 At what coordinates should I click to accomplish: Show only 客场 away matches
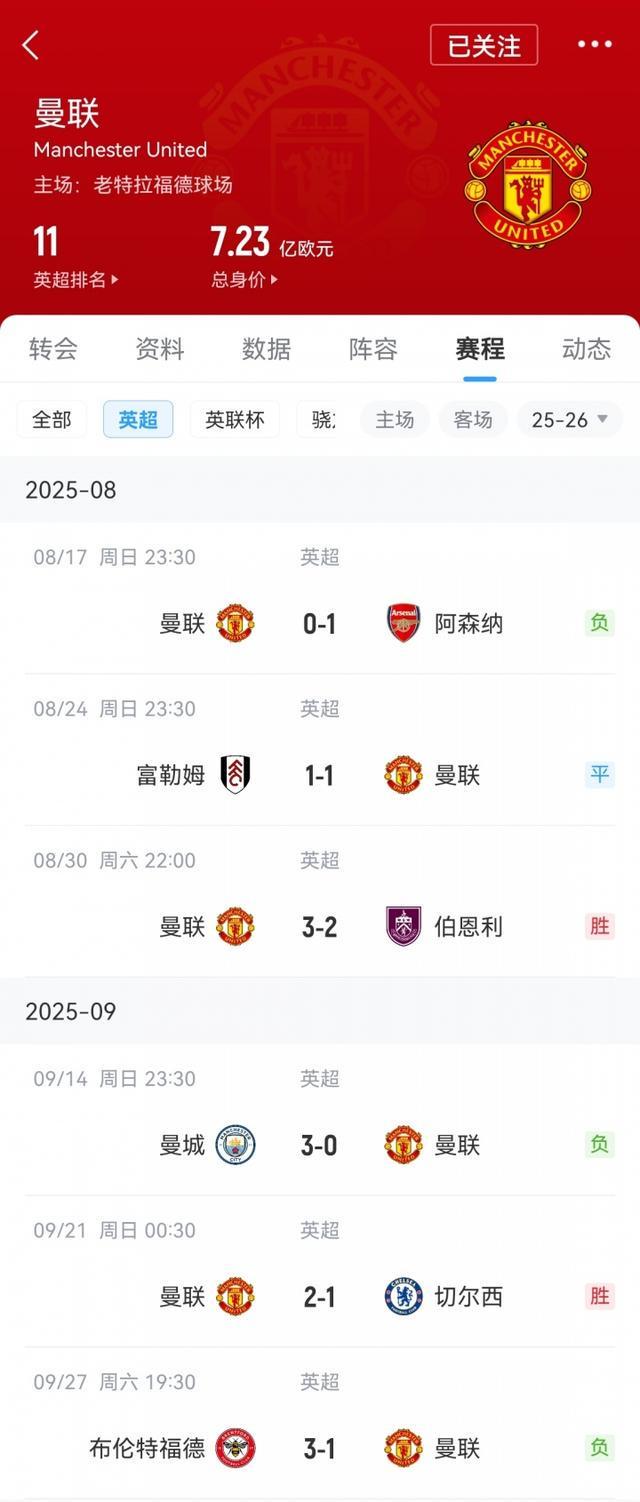pyautogui.click(x=473, y=420)
